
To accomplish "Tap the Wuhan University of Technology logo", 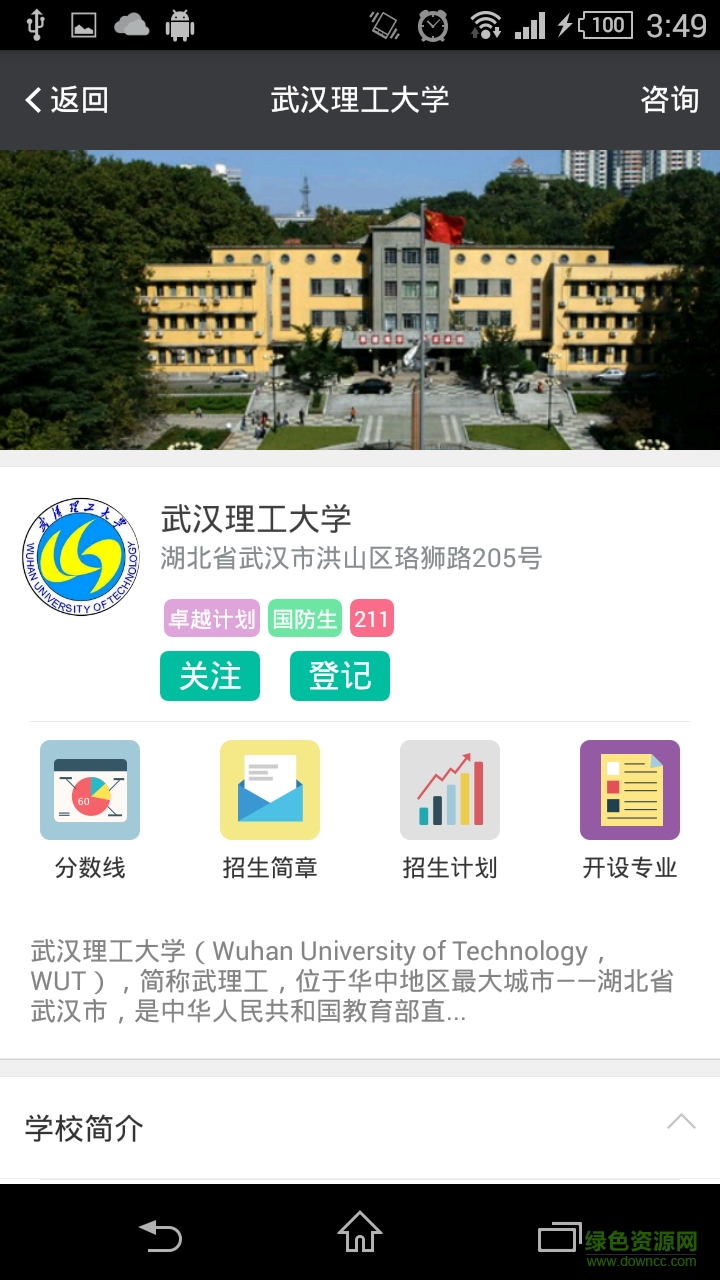I will pos(82,557).
